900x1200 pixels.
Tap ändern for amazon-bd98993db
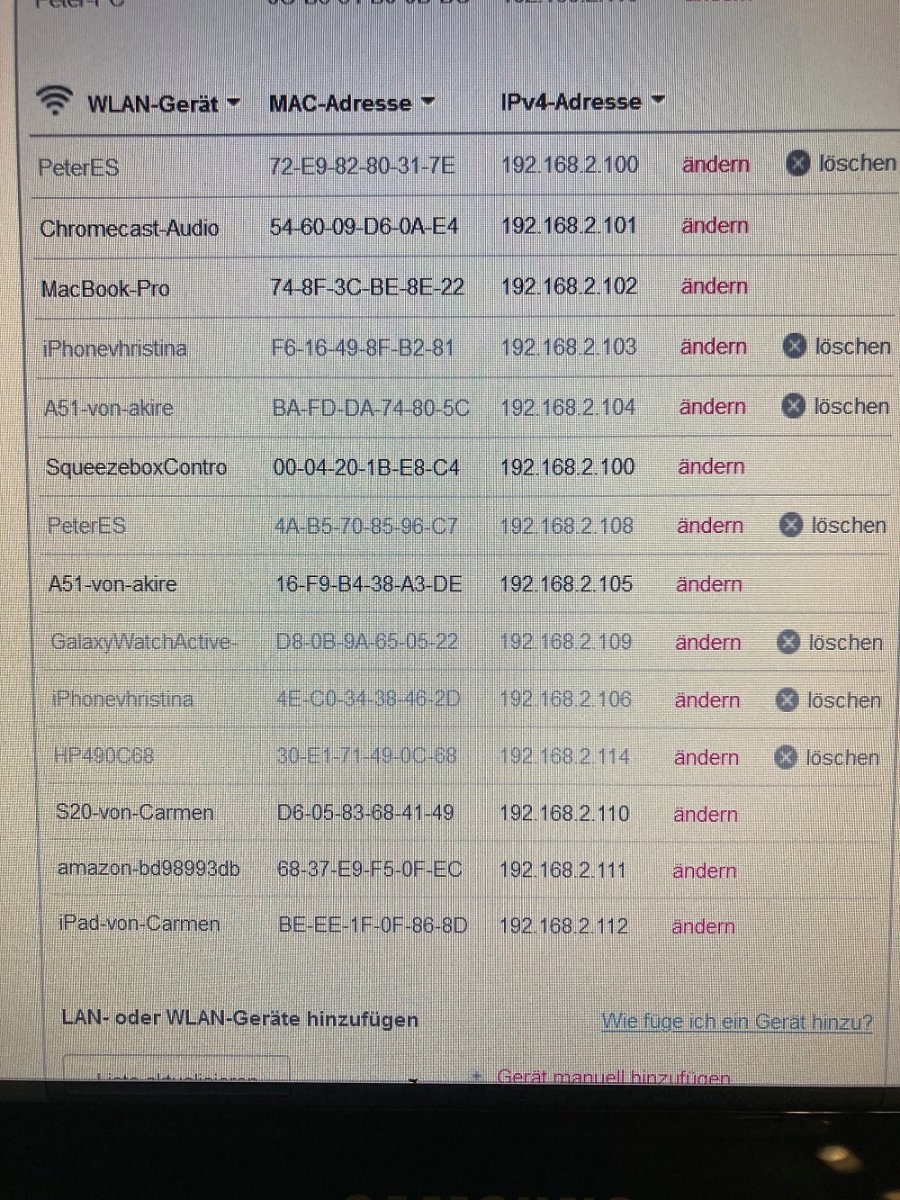point(705,871)
